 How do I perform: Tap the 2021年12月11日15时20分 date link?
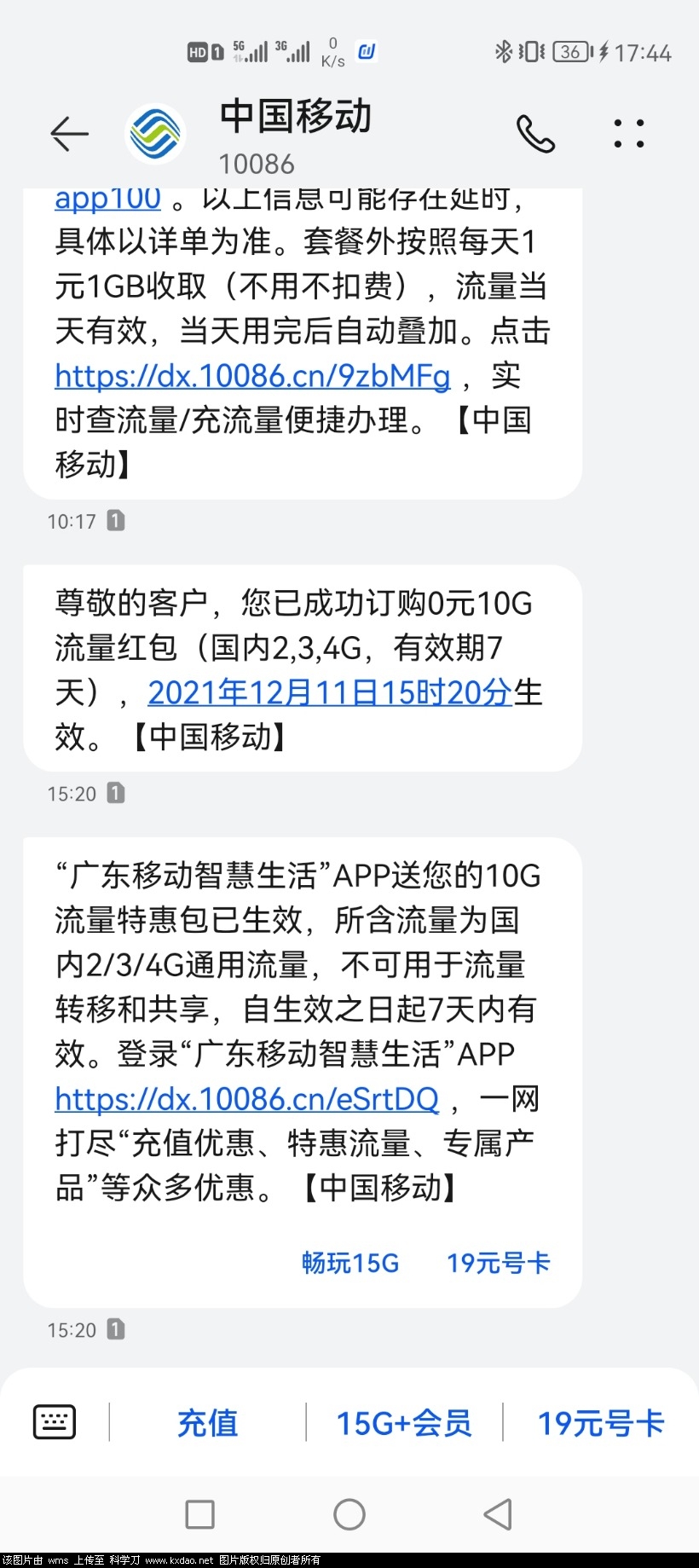click(x=329, y=692)
